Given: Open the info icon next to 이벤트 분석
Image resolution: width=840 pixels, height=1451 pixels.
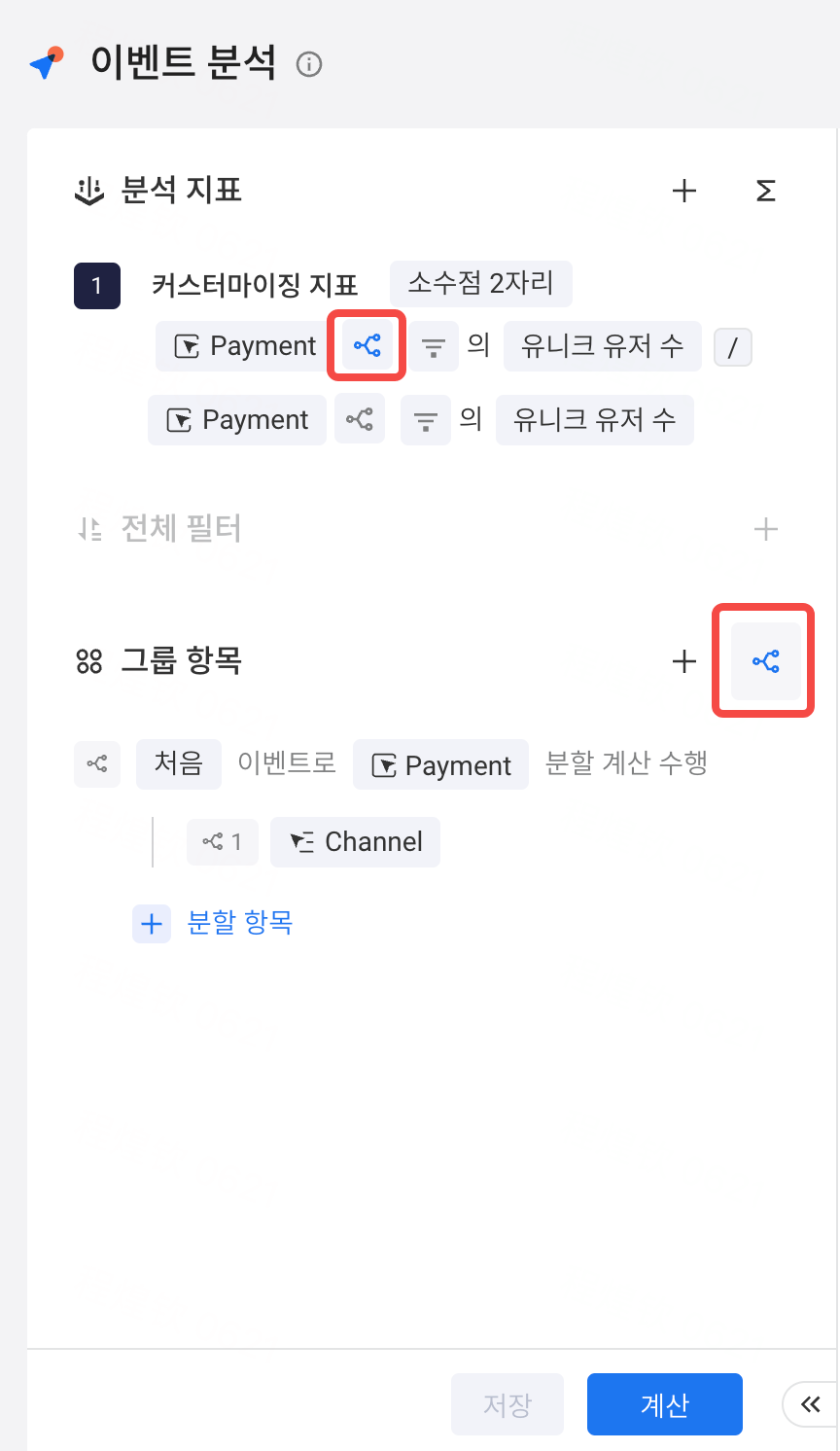Looking at the screenshot, I should [x=309, y=64].
